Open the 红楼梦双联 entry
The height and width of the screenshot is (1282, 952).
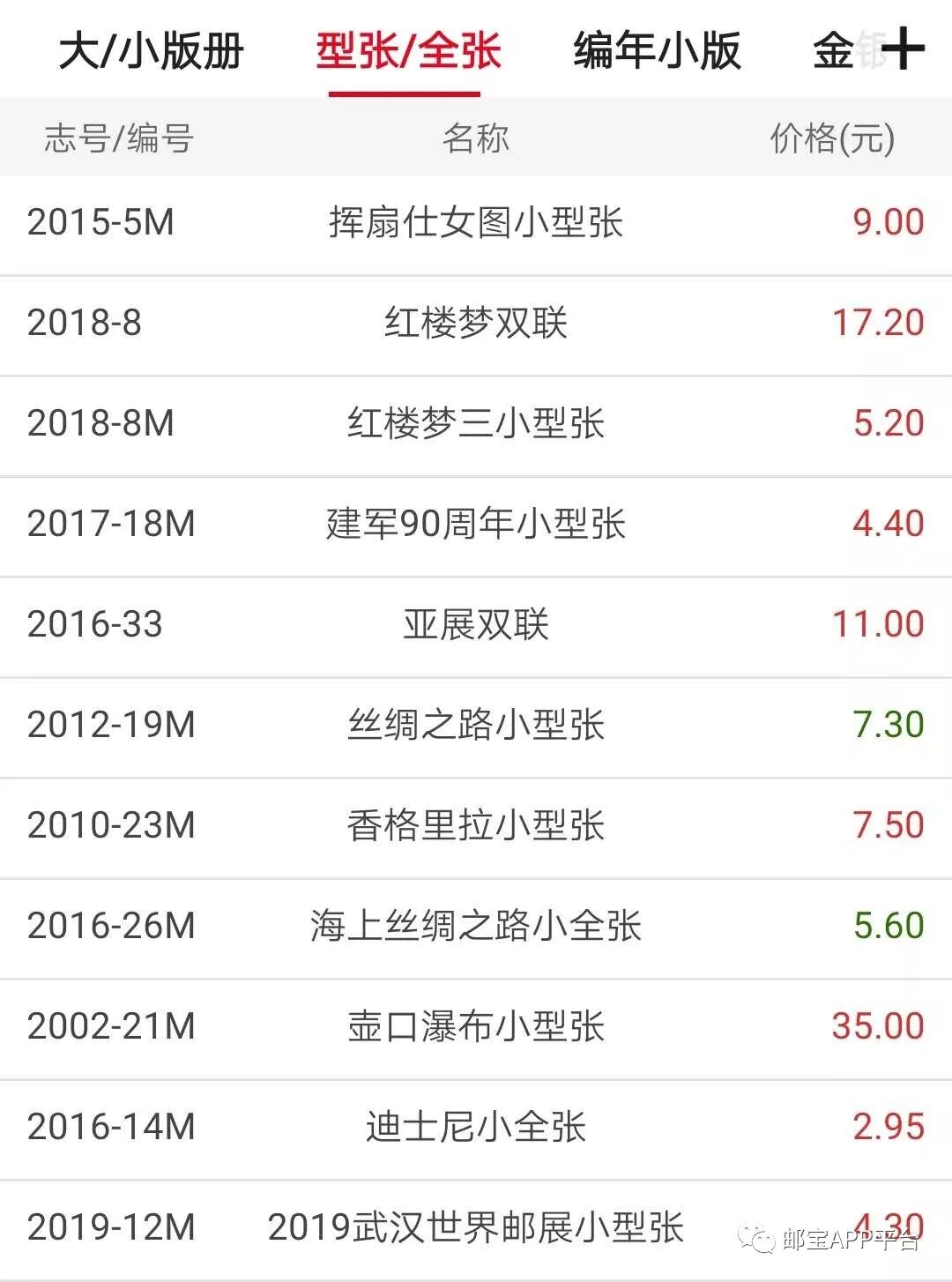tap(476, 323)
